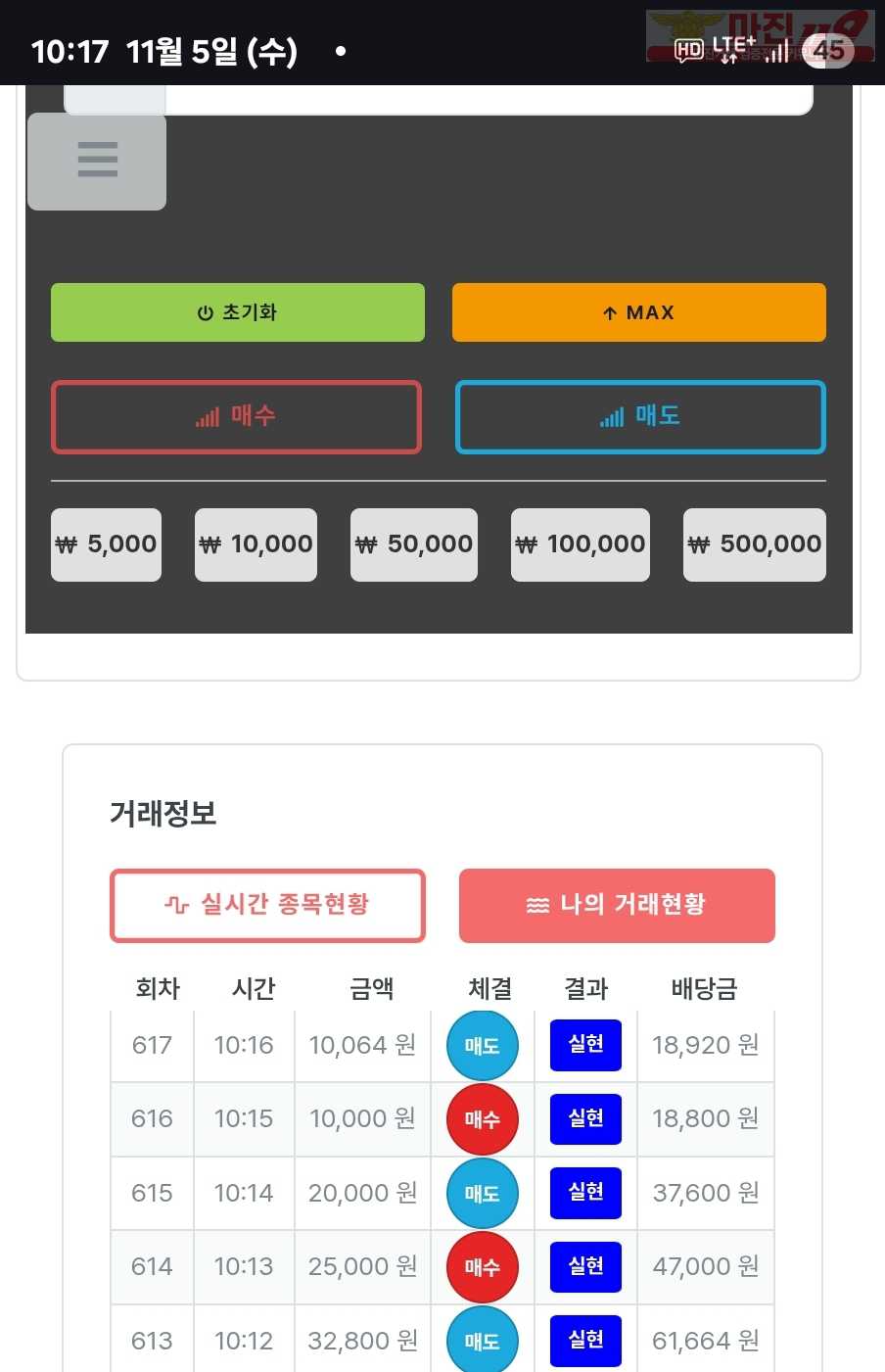Screen dimensions: 885x1372
Task: Add ₩ 100,000 to the amount
Action: click(580, 544)
